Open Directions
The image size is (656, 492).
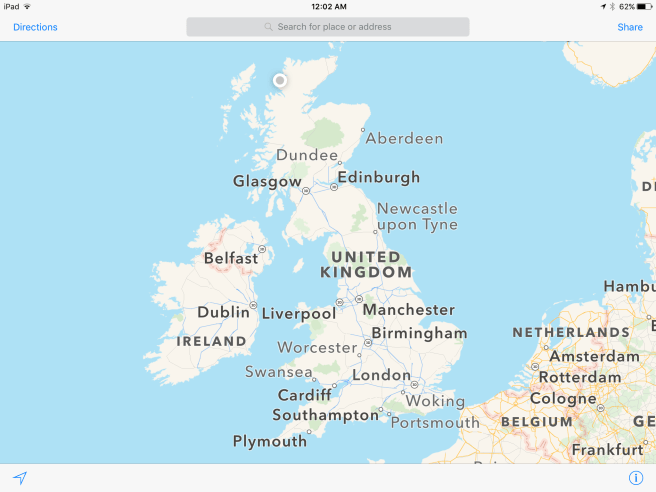[x=35, y=27]
